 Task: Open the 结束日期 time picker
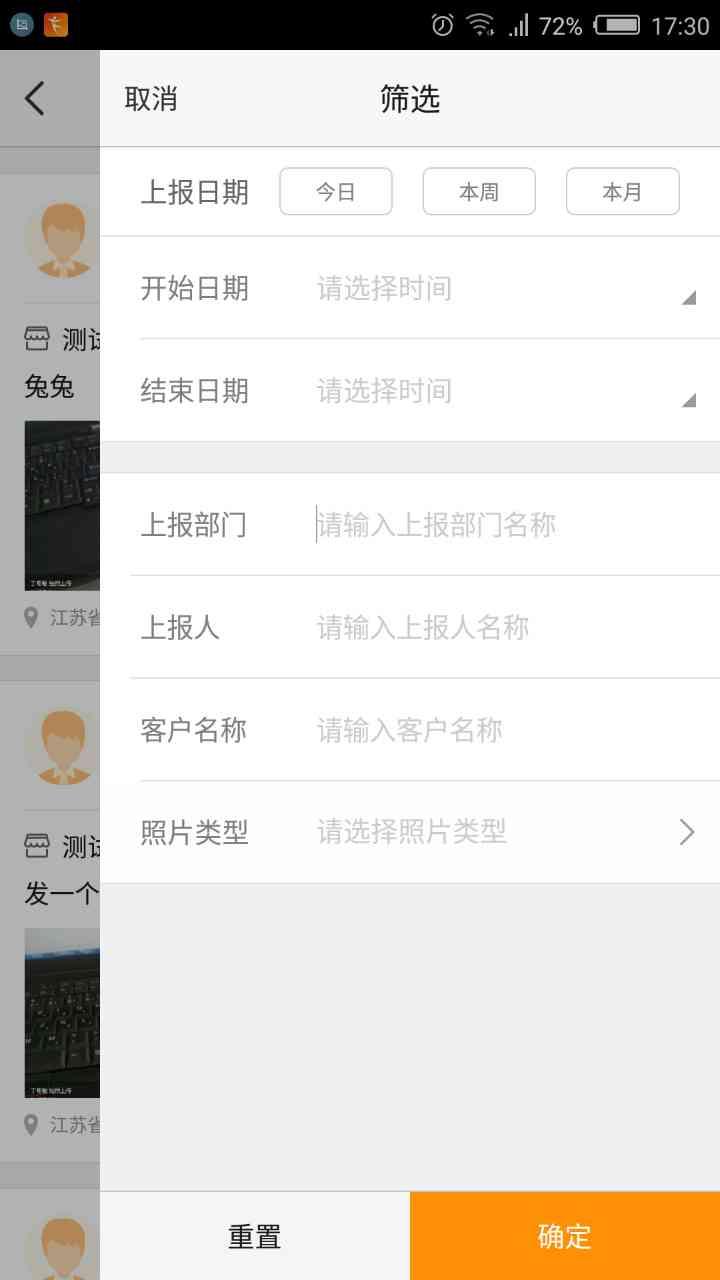(x=500, y=391)
